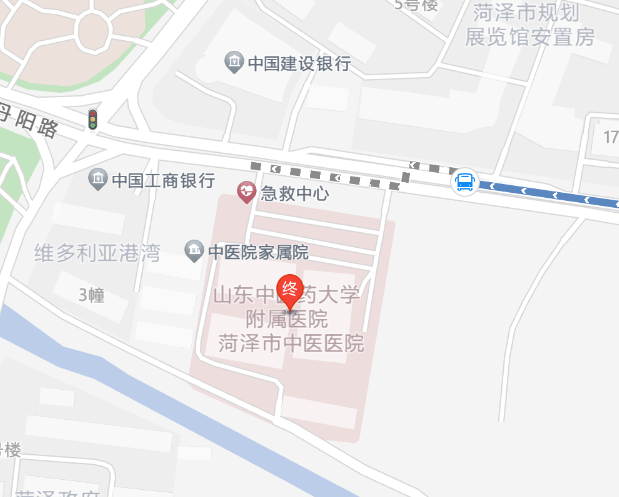Select the blue bus stop icon
Screen dimensions: 619x497
point(464,183)
